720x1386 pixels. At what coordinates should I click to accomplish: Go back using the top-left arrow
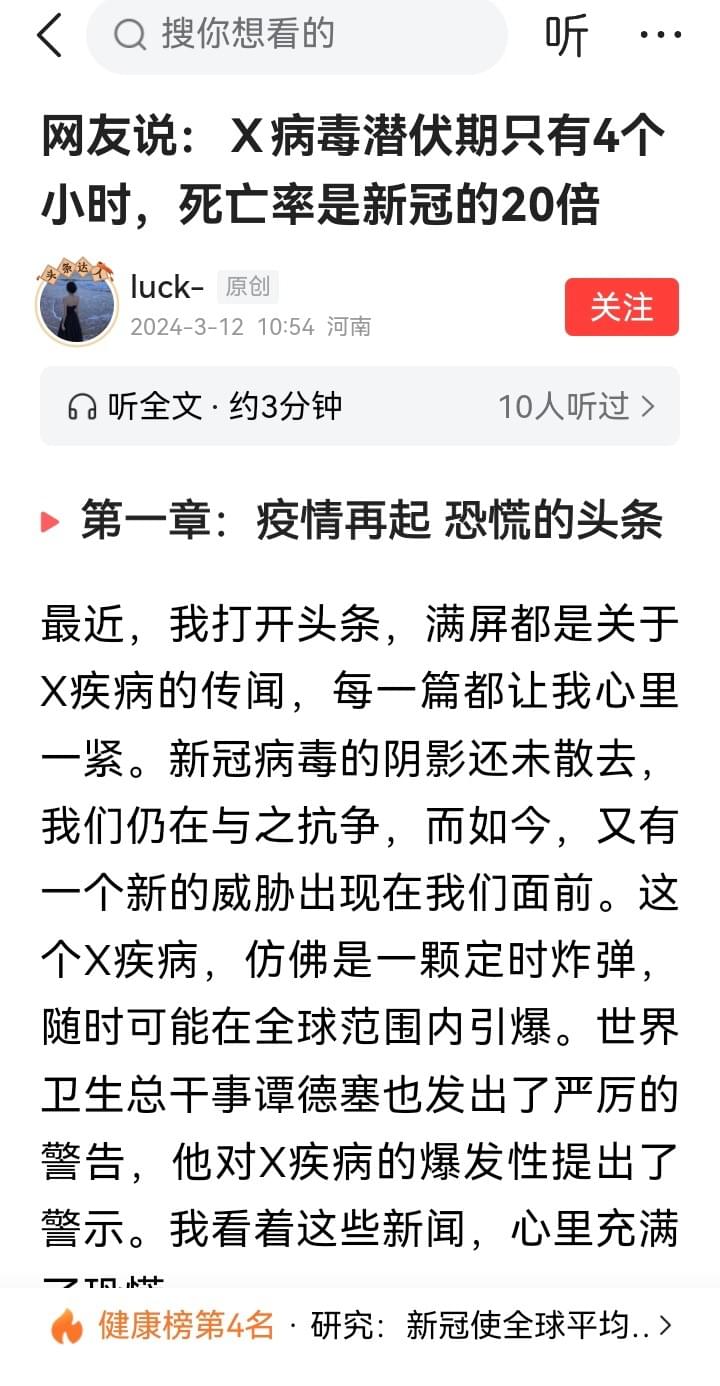click(x=48, y=36)
